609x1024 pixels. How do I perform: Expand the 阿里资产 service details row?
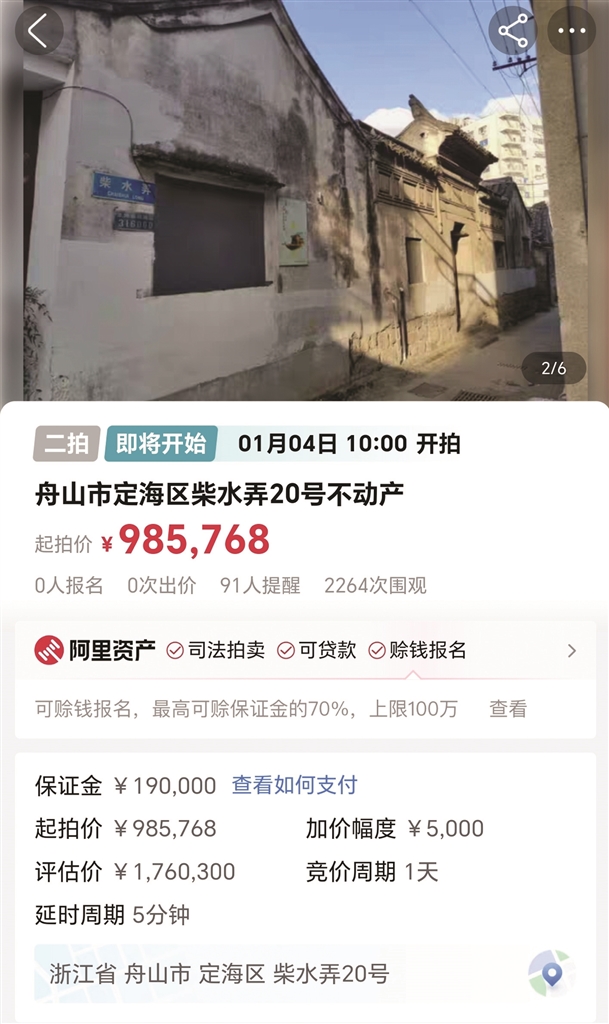point(572,651)
